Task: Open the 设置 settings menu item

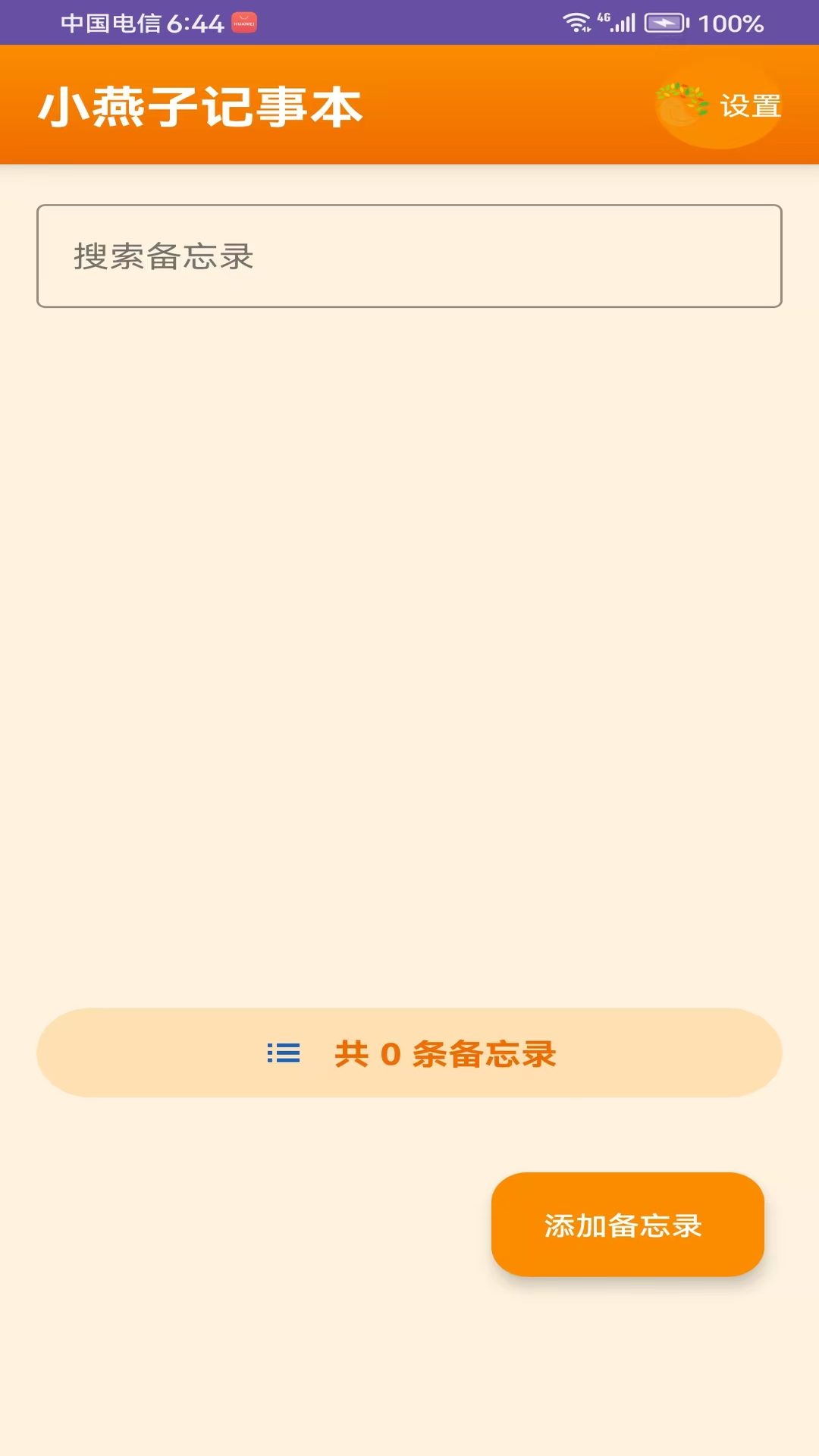Action: coord(749,106)
